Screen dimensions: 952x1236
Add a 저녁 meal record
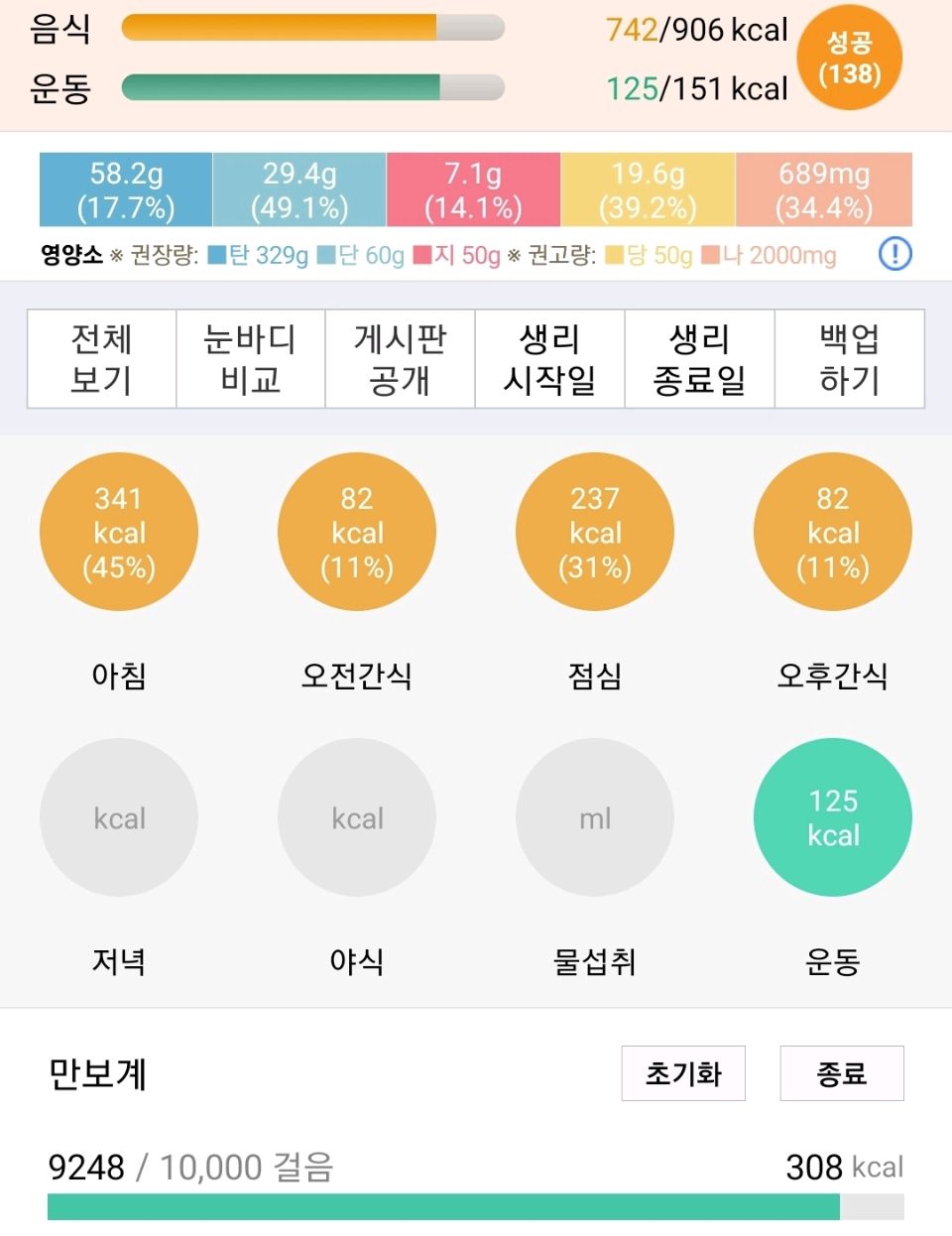(119, 818)
